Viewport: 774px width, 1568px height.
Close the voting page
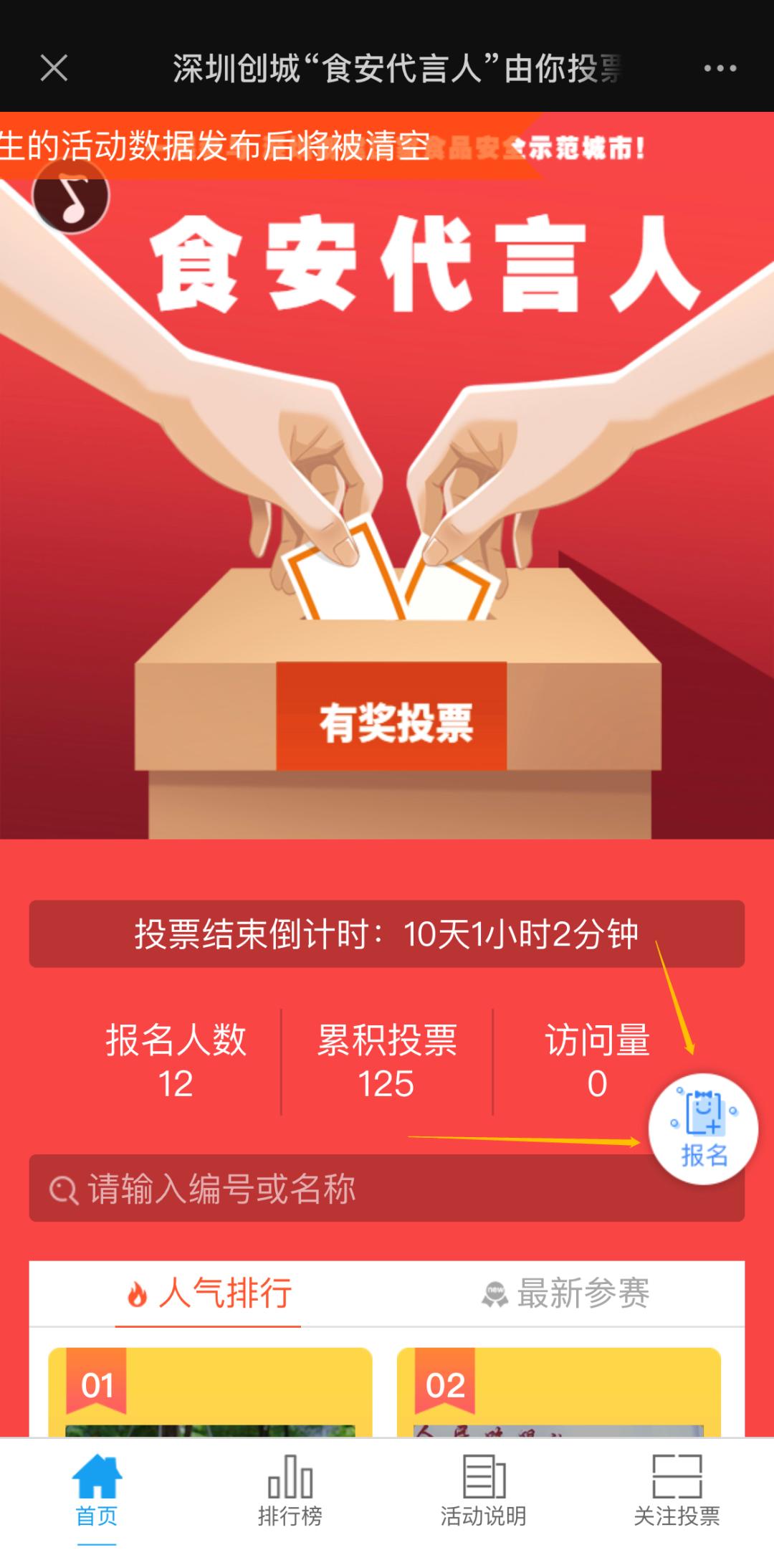click(54, 69)
